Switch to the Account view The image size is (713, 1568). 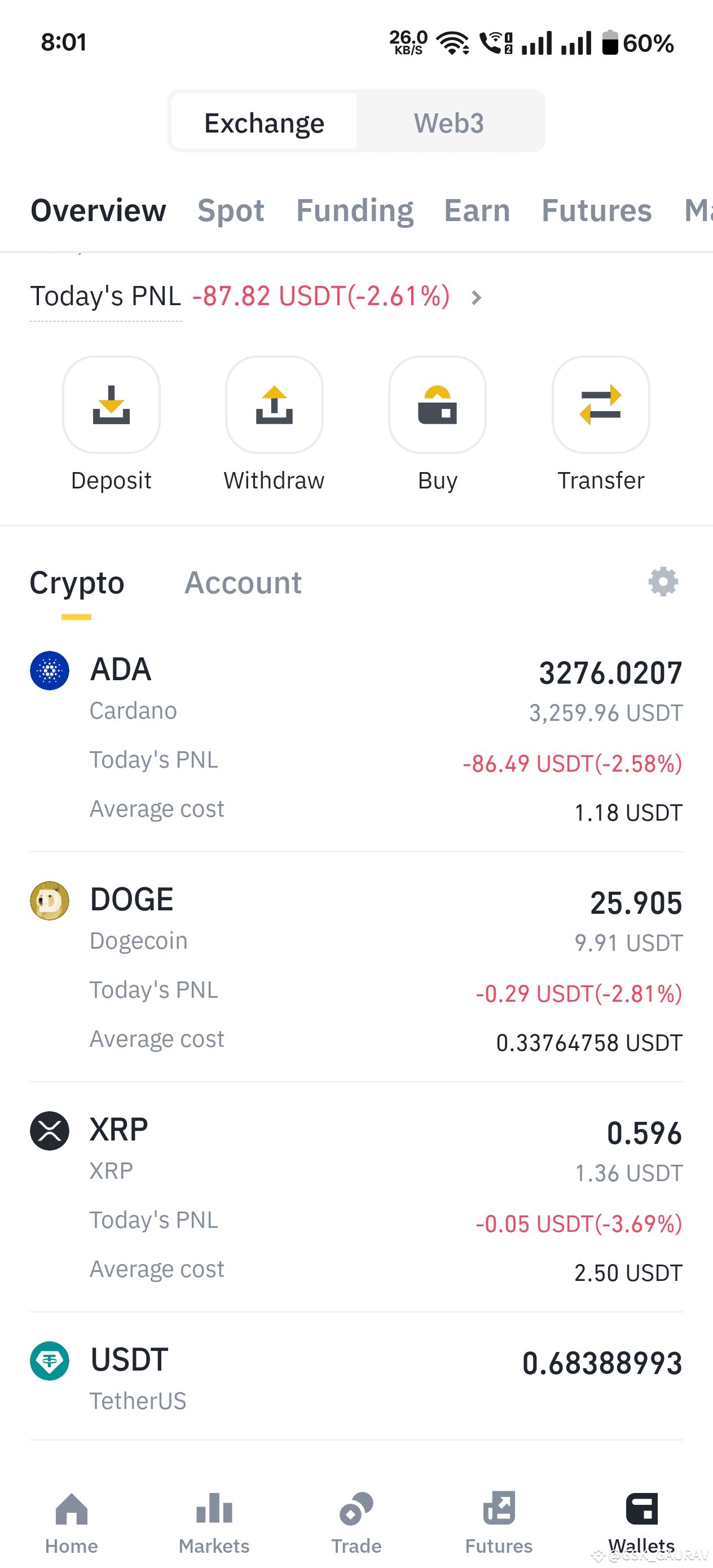[243, 583]
